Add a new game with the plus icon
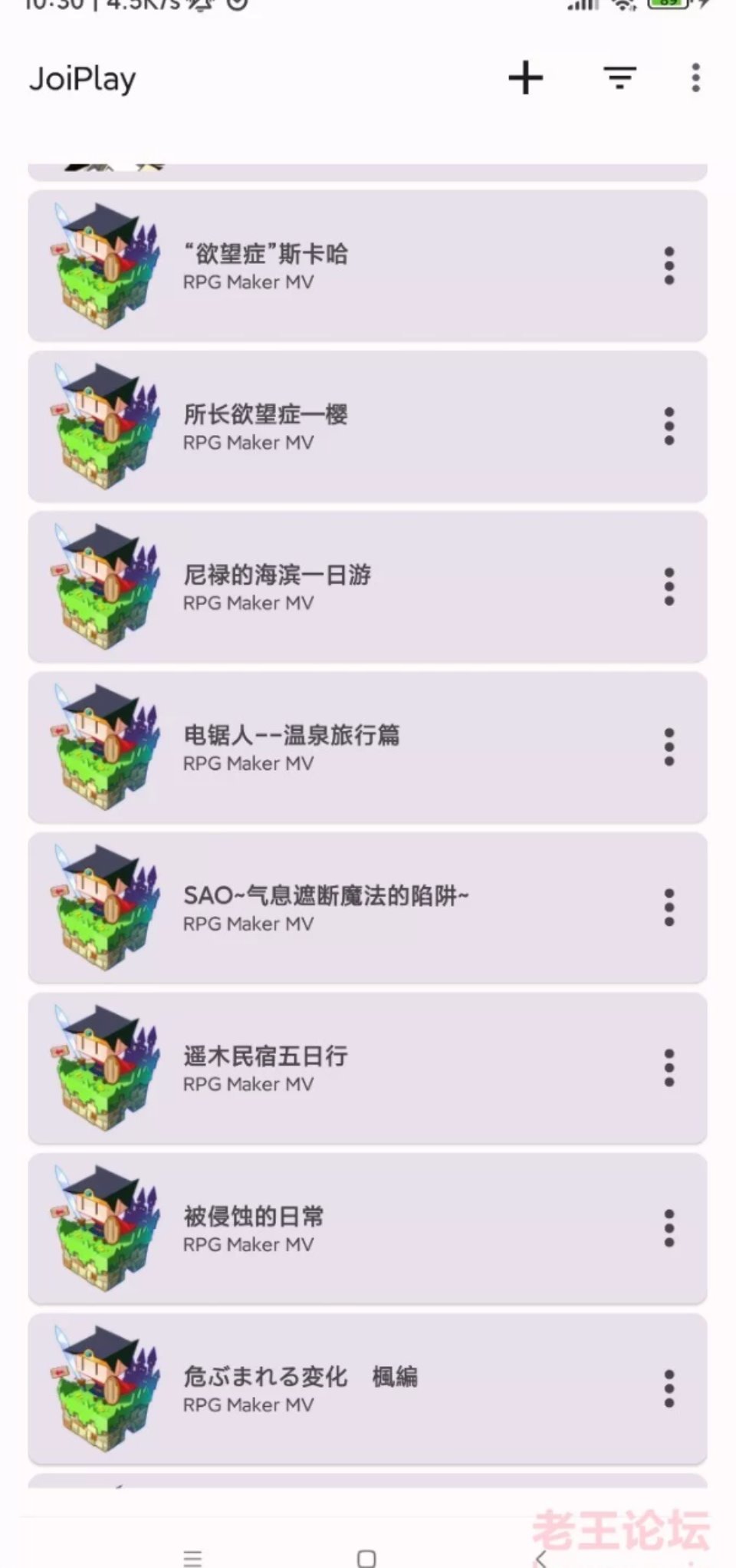The width and height of the screenshot is (736, 1568). (x=526, y=78)
